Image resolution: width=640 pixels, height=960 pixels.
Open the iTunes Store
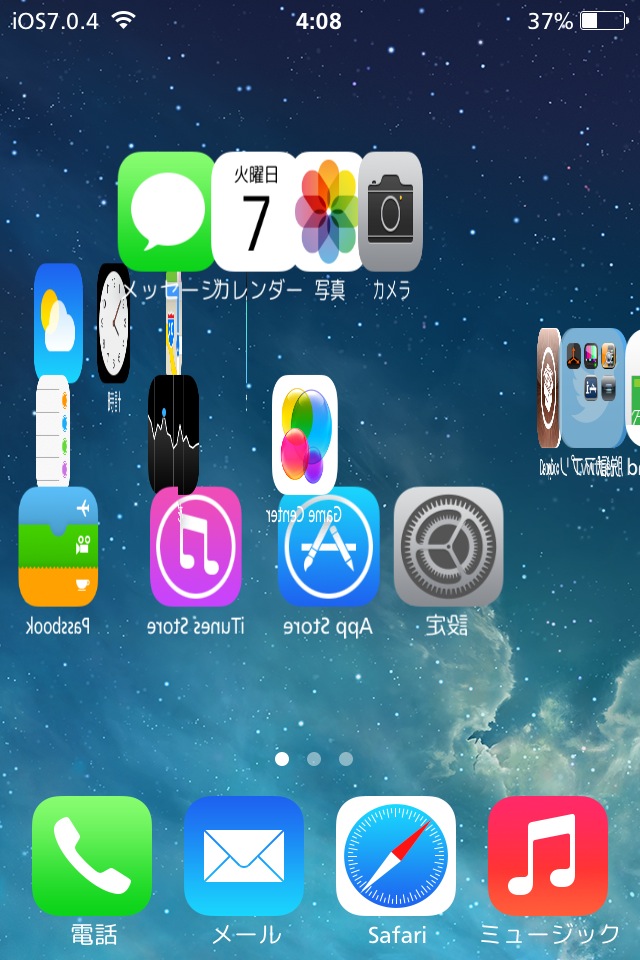[196, 546]
